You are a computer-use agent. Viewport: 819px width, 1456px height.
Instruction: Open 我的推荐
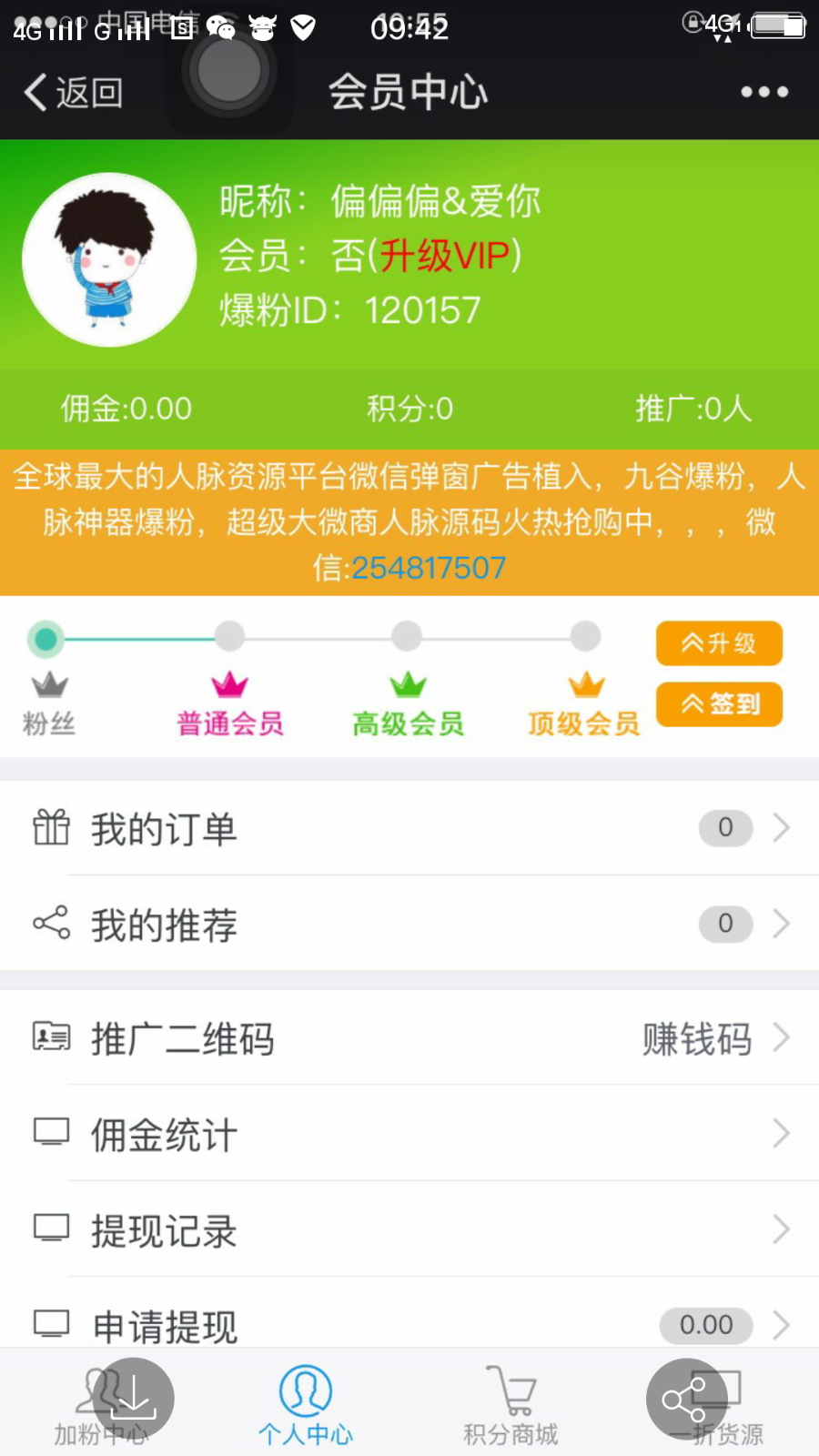pyautogui.click(x=409, y=925)
